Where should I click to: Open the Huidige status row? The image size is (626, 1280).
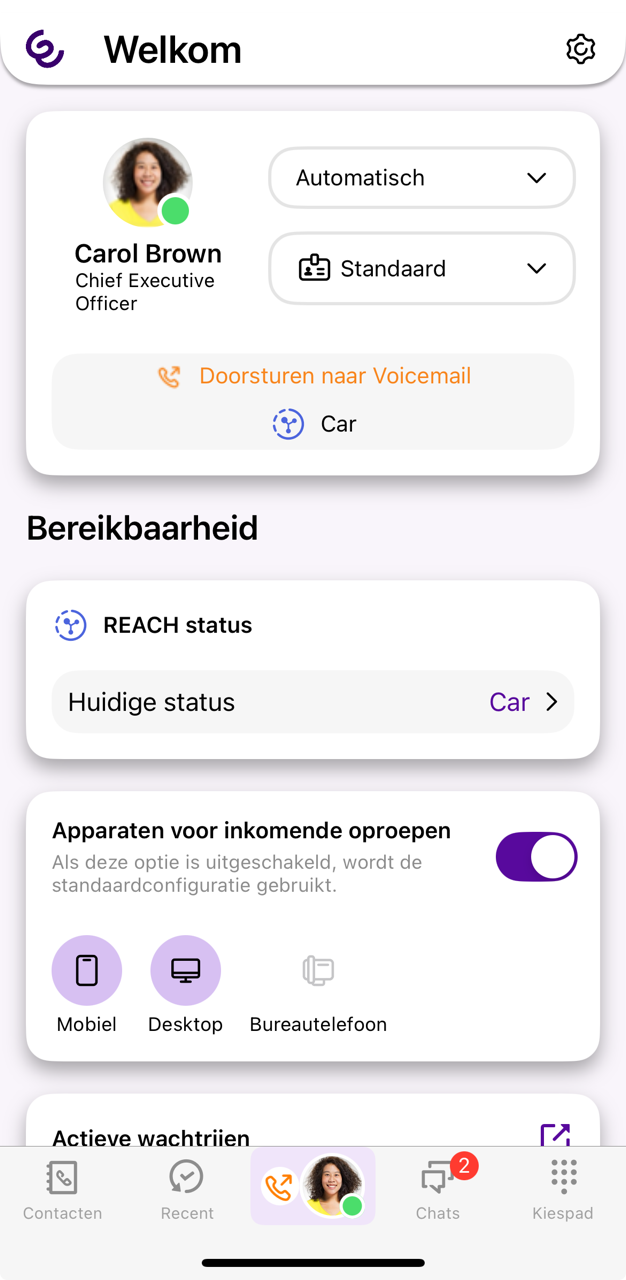[313, 702]
